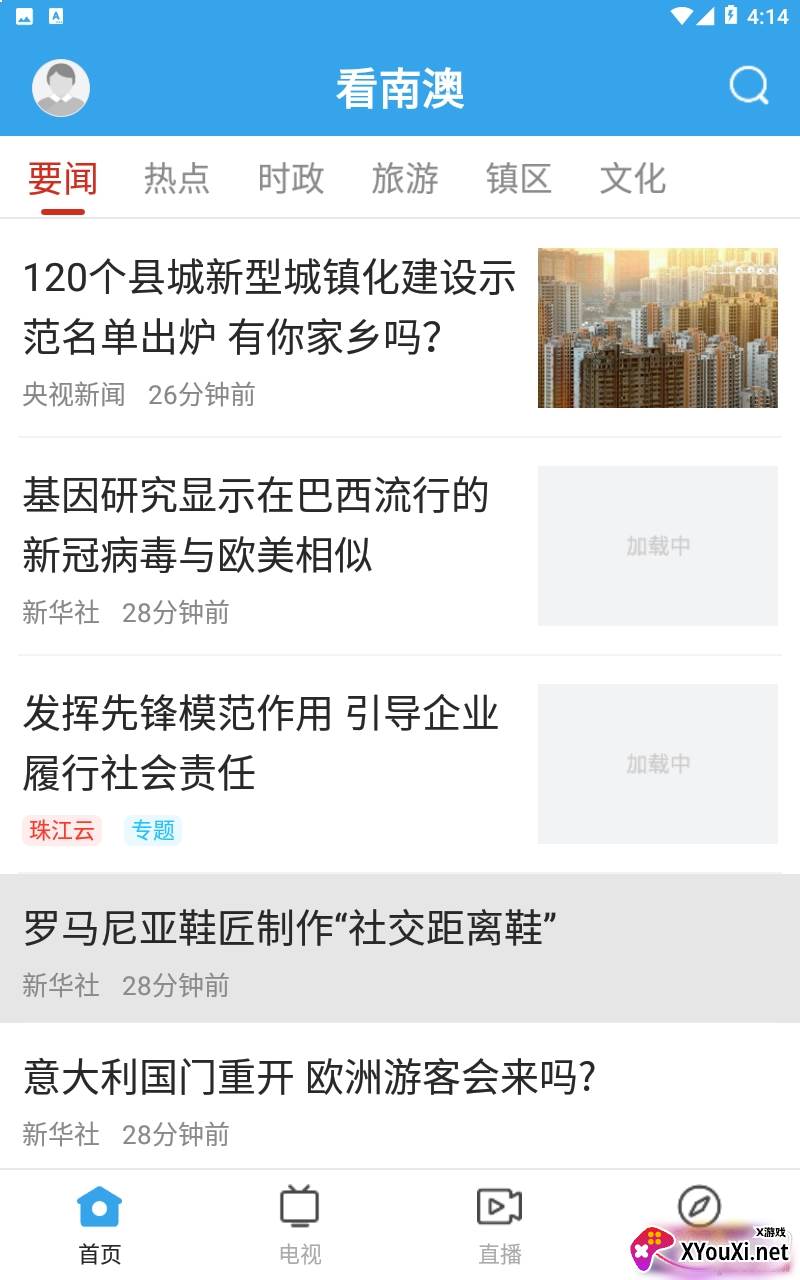Open the profile avatar
The width and height of the screenshot is (800, 1280).
coord(61,88)
